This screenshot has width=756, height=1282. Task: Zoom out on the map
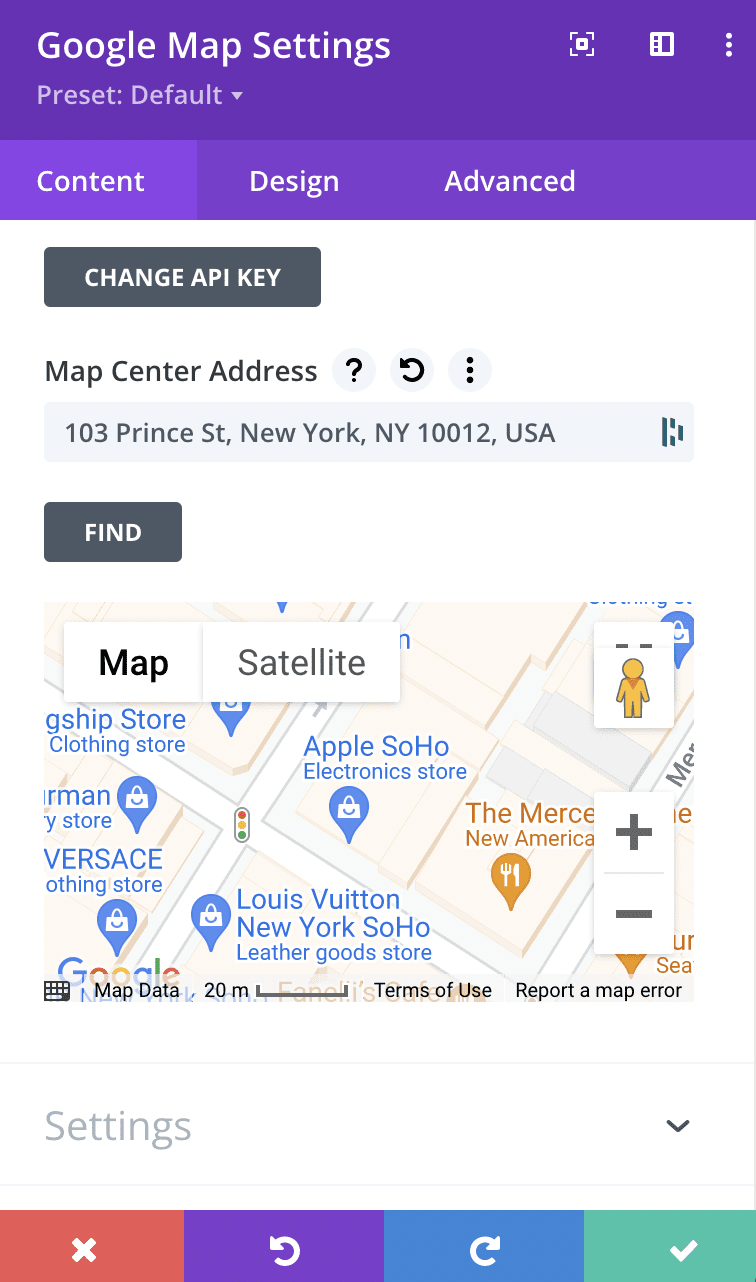[634, 914]
